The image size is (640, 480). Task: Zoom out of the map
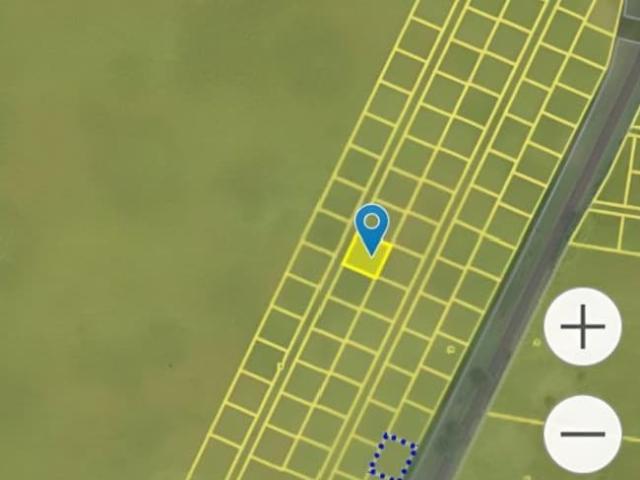[x=583, y=434]
